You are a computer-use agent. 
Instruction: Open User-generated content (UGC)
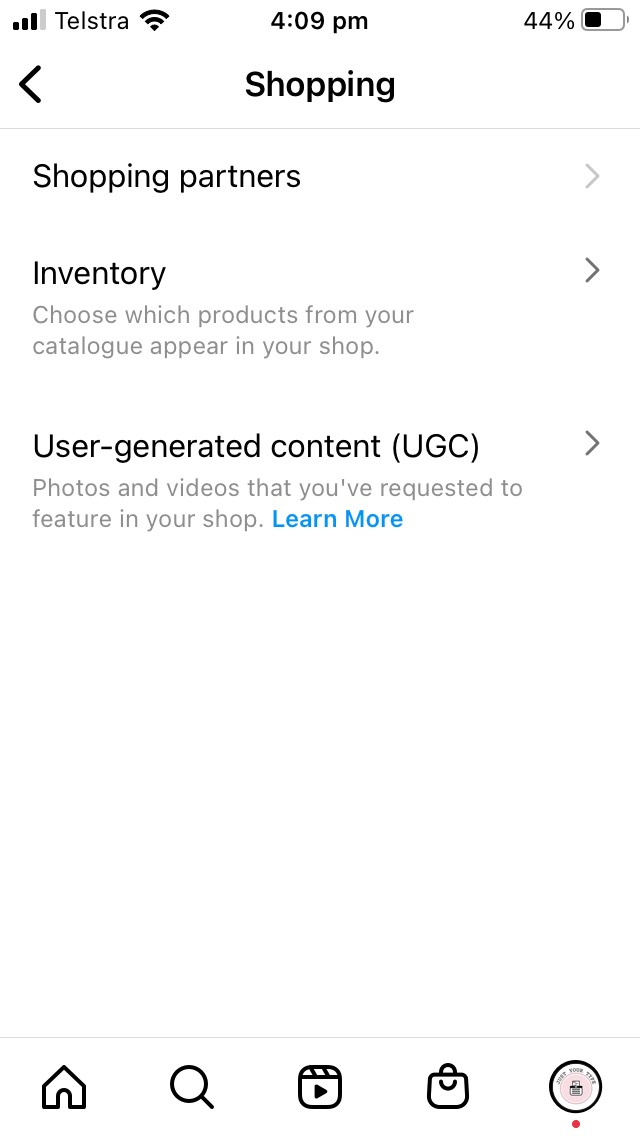click(320, 480)
